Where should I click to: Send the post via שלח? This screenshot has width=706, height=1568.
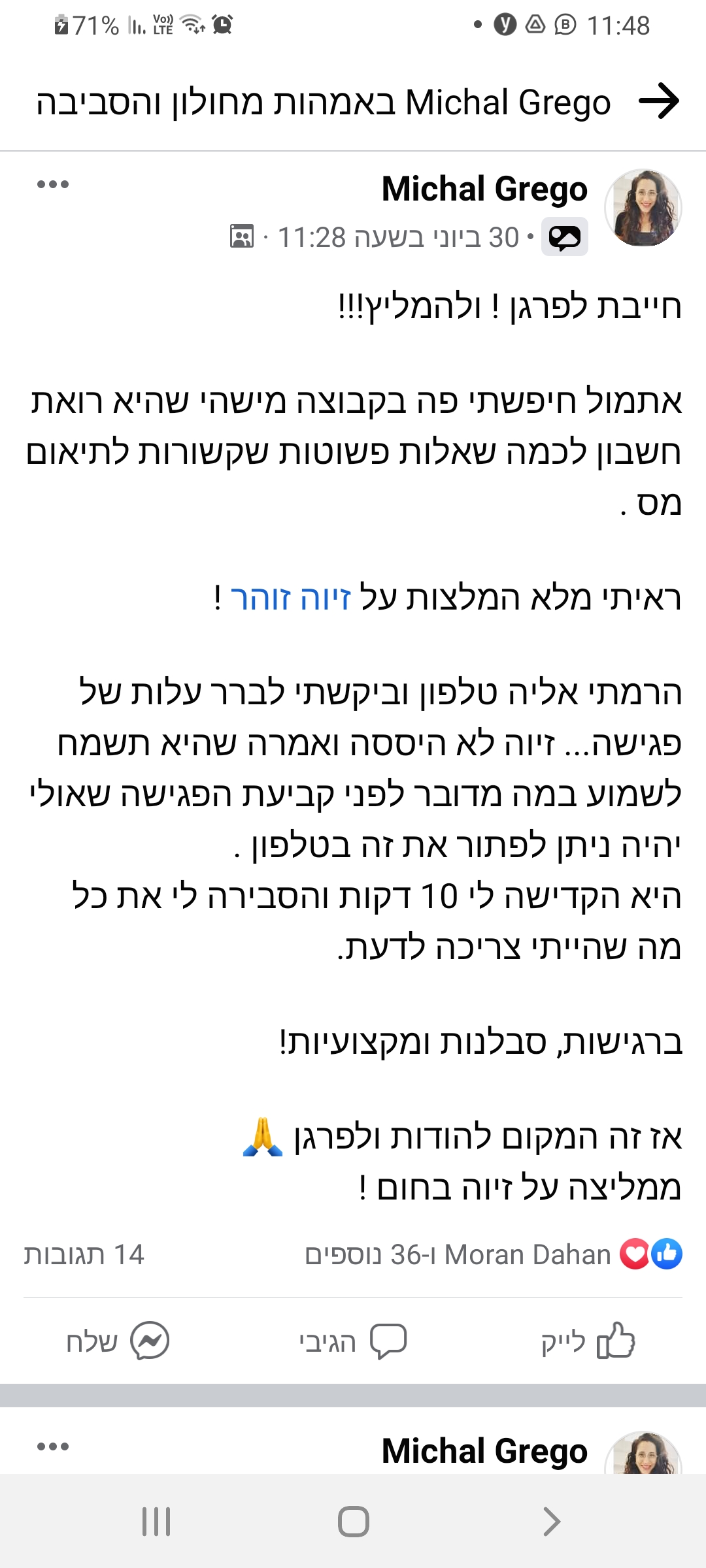[x=118, y=1341]
